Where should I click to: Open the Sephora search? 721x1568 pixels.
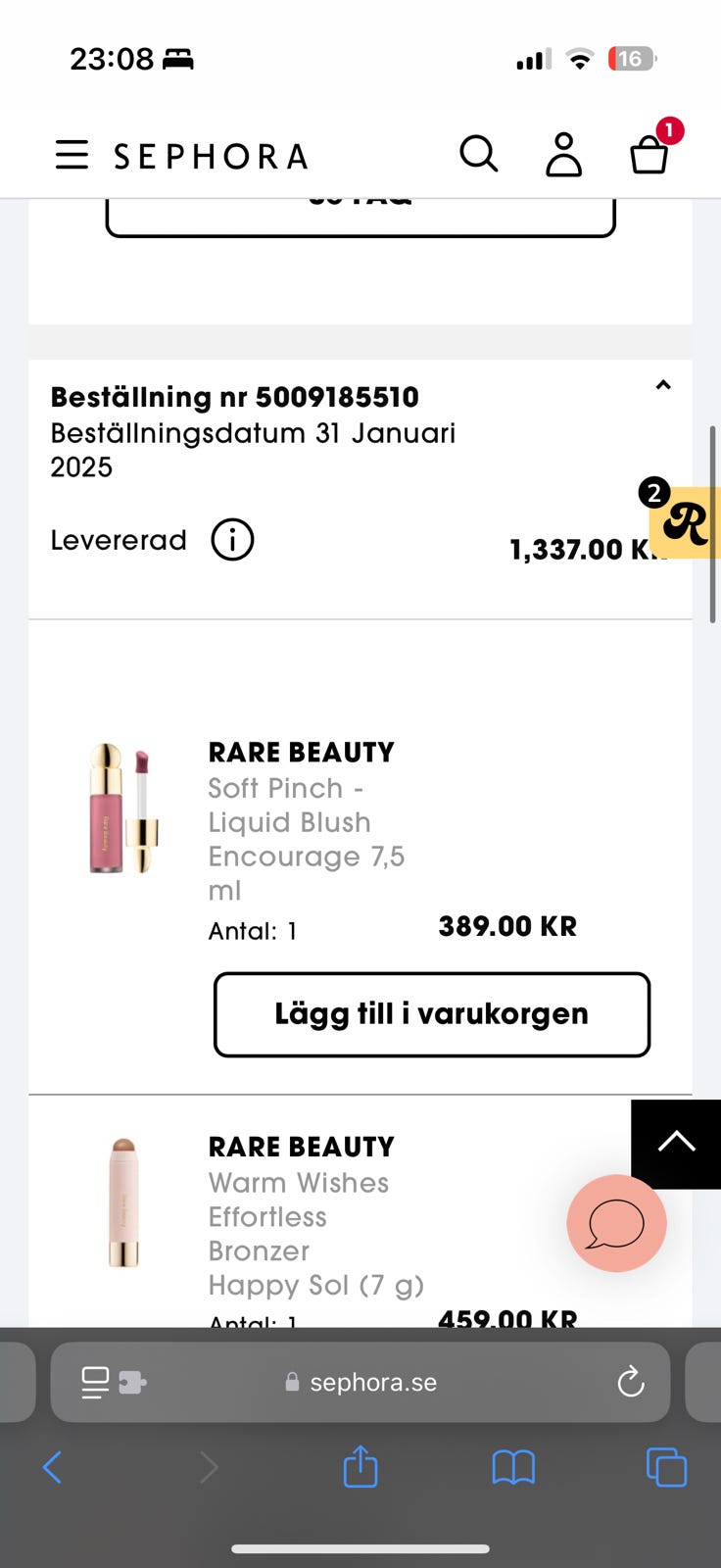coord(479,154)
